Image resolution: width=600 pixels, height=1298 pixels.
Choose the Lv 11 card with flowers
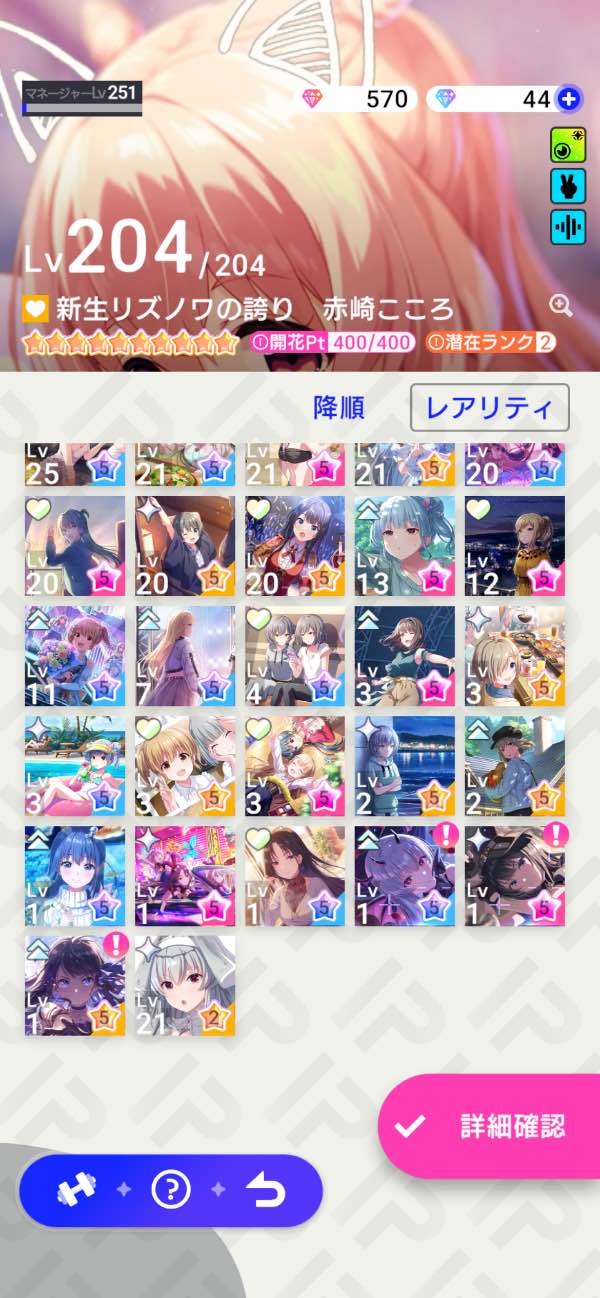coord(75,656)
